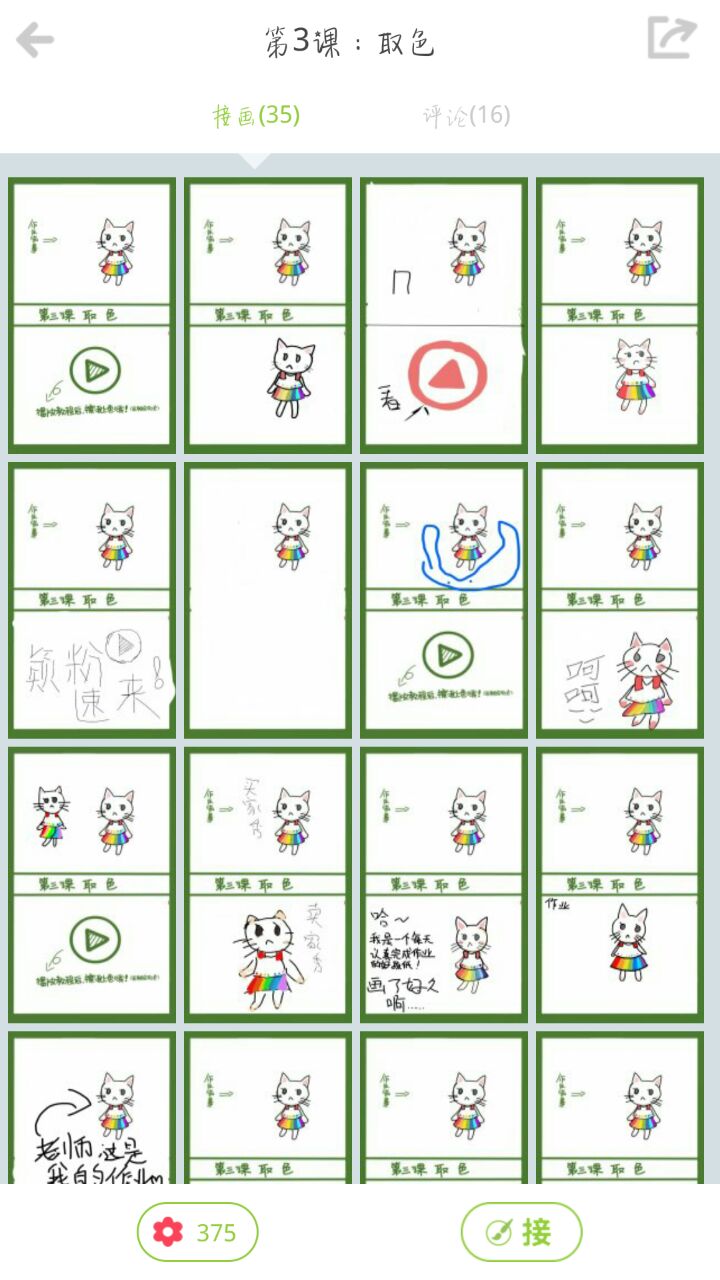Go back using the arrow icon
The height and width of the screenshot is (1280, 720).
(36, 41)
